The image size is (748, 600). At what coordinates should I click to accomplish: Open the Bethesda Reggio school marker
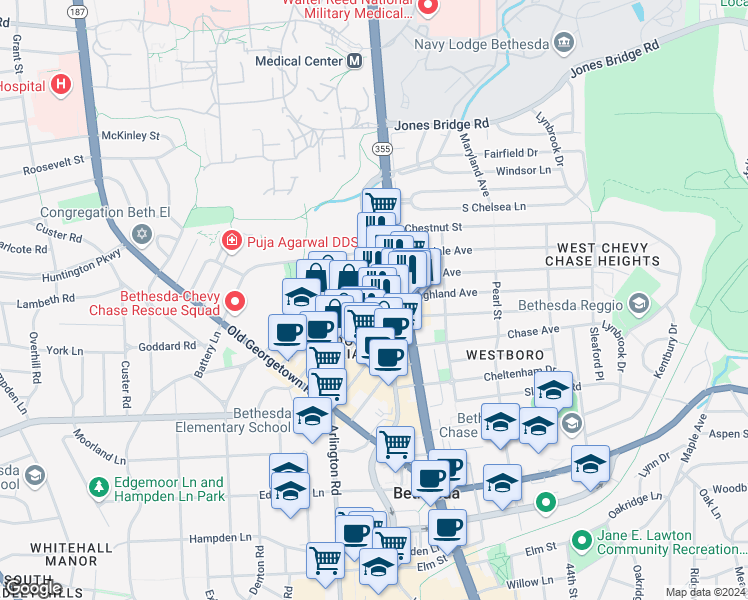[639, 304]
